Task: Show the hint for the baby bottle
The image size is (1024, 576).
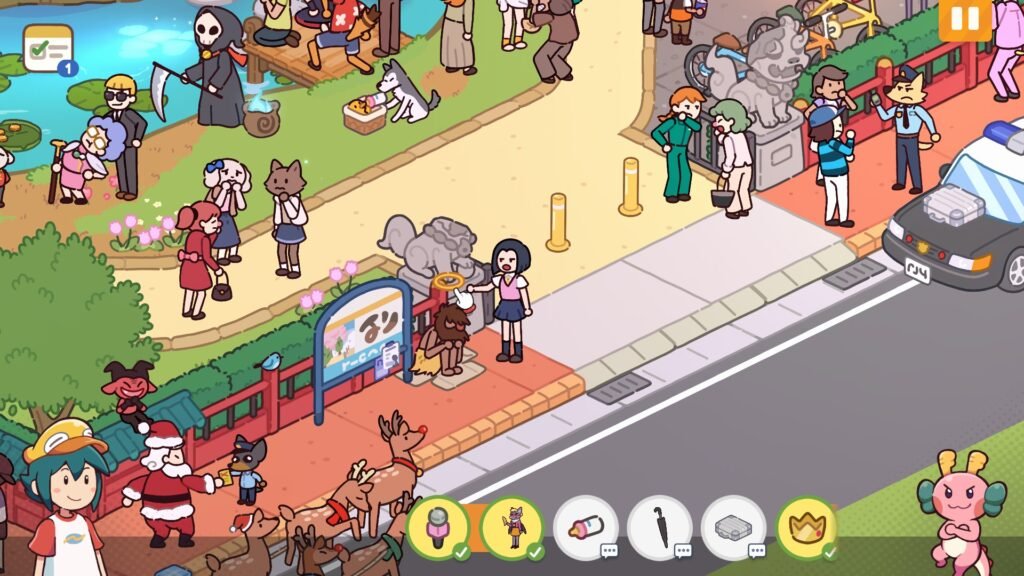Action: pos(586,527)
